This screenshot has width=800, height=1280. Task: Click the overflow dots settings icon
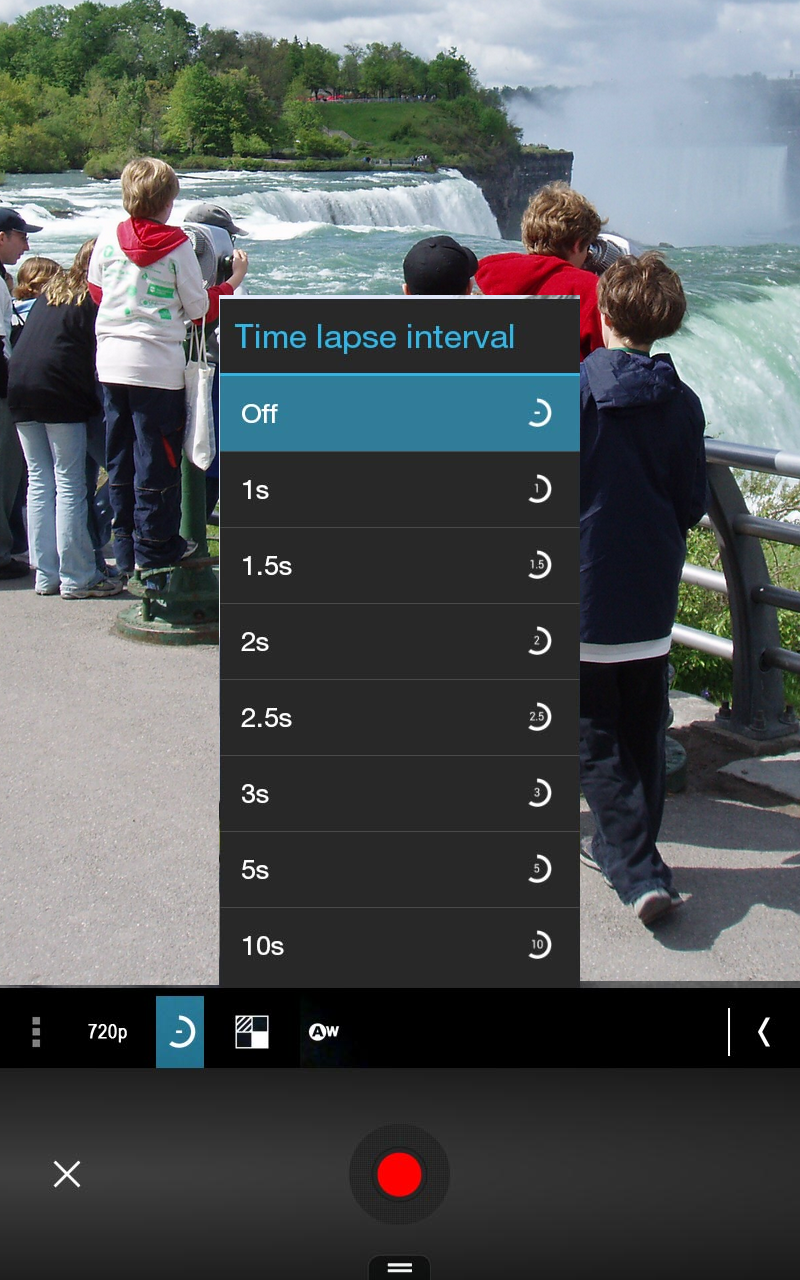point(36,1031)
